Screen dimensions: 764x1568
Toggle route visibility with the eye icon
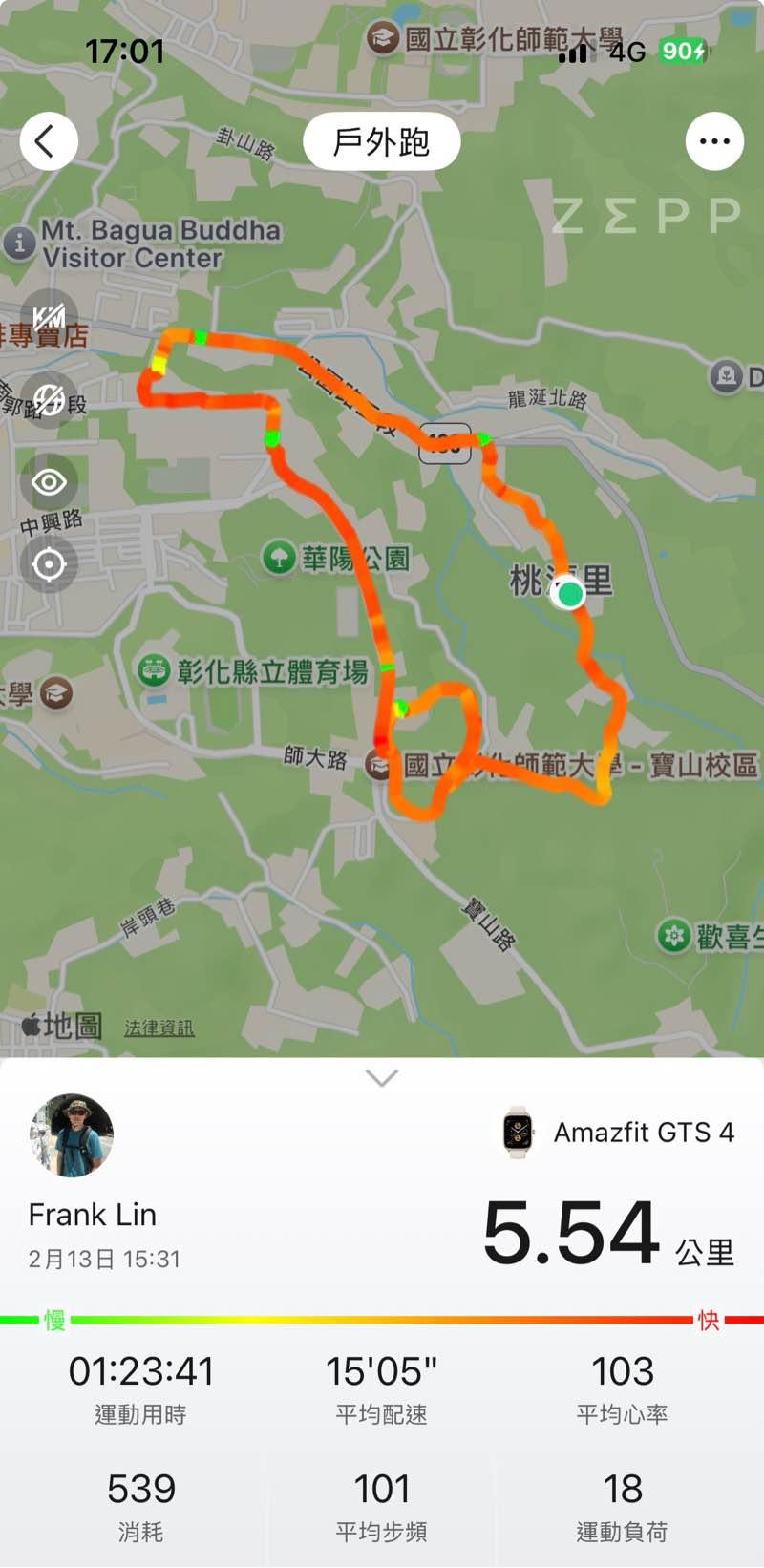(49, 482)
